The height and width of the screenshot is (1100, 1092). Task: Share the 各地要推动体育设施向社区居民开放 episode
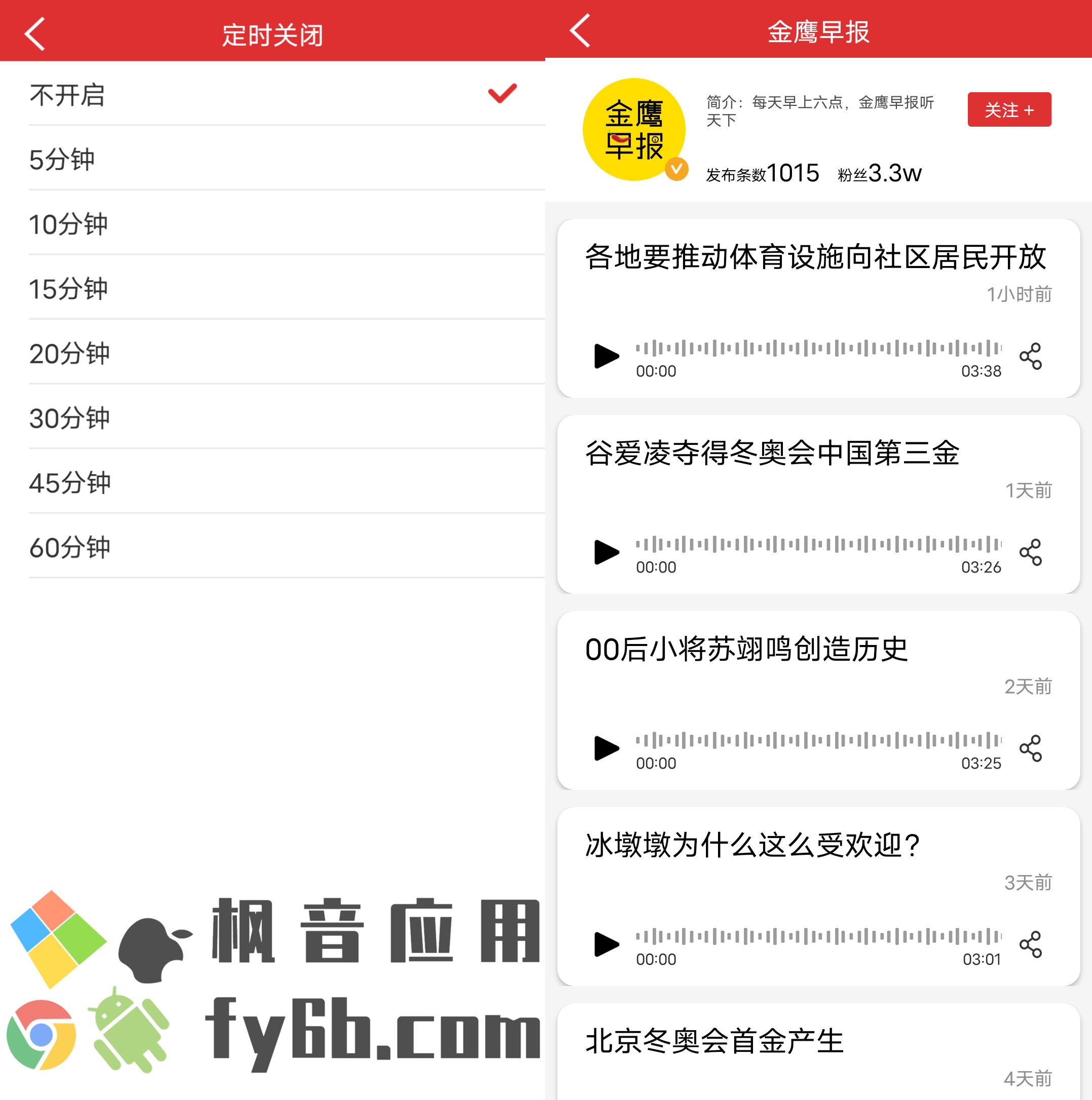tap(1030, 356)
